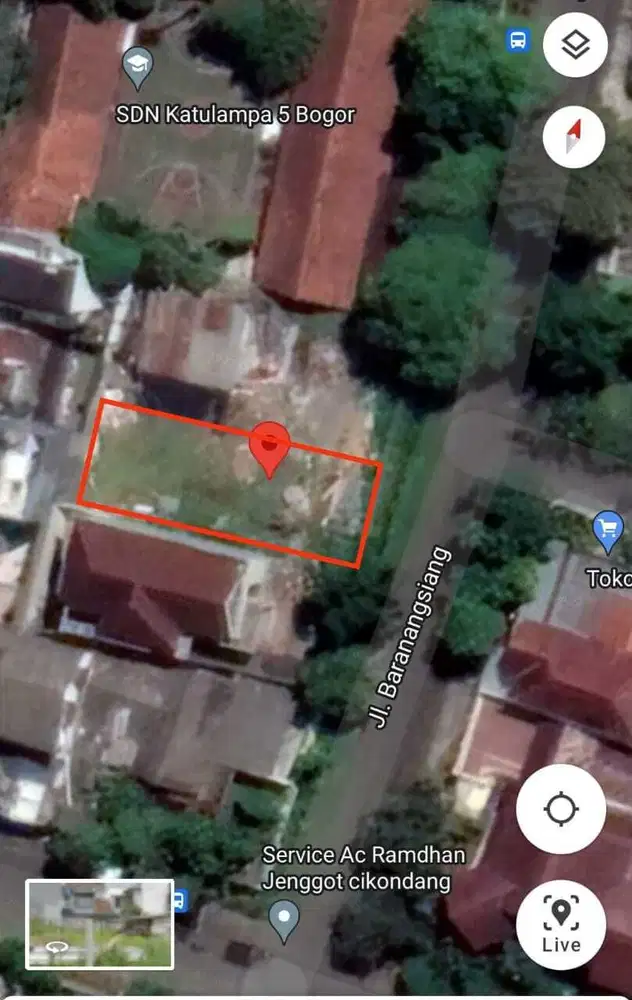The width and height of the screenshot is (632, 1000).
Task: Open the Toko shopping place marker
Action: pyautogui.click(x=607, y=530)
